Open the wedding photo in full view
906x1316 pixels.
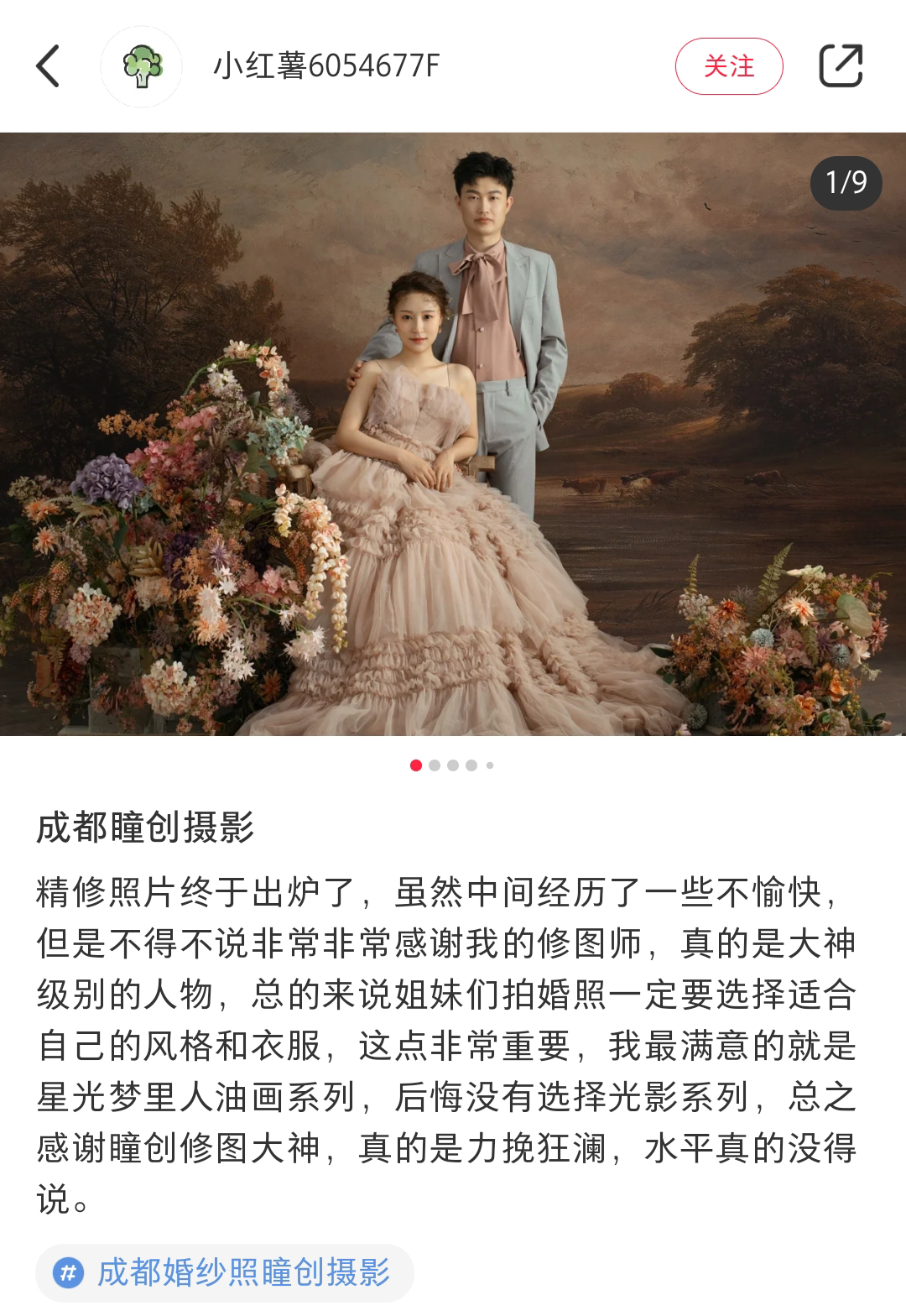tap(453, 433)
